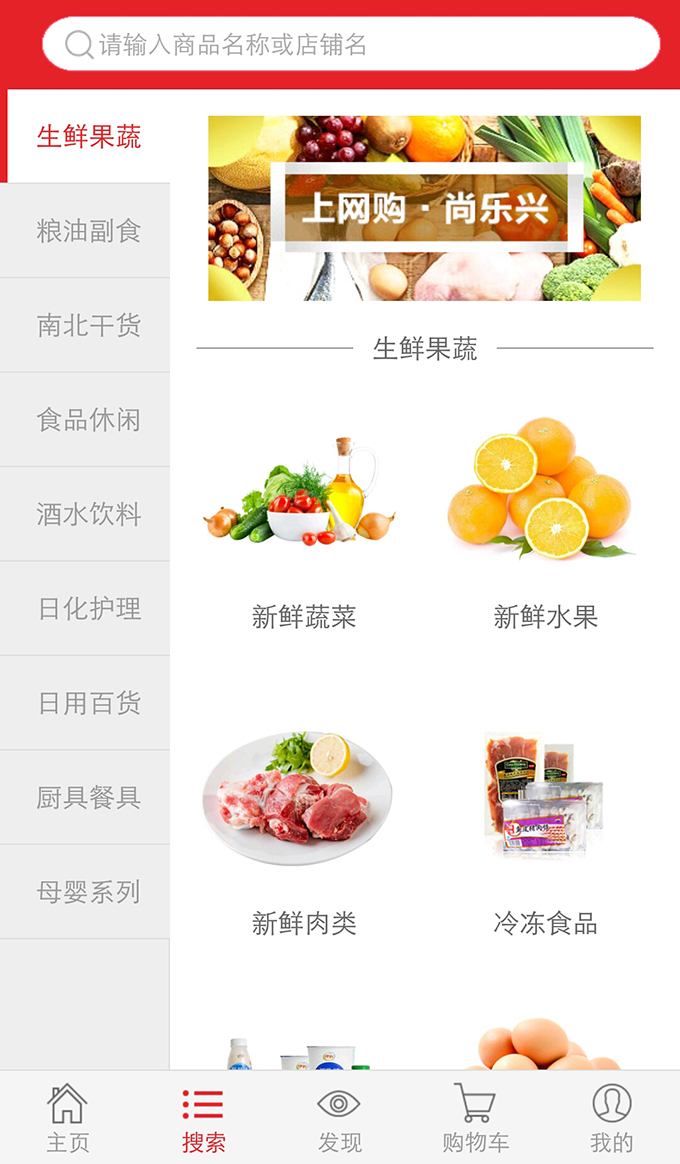
Task: Open the 上网购·尚乐兴 banner
Action: 424,208
